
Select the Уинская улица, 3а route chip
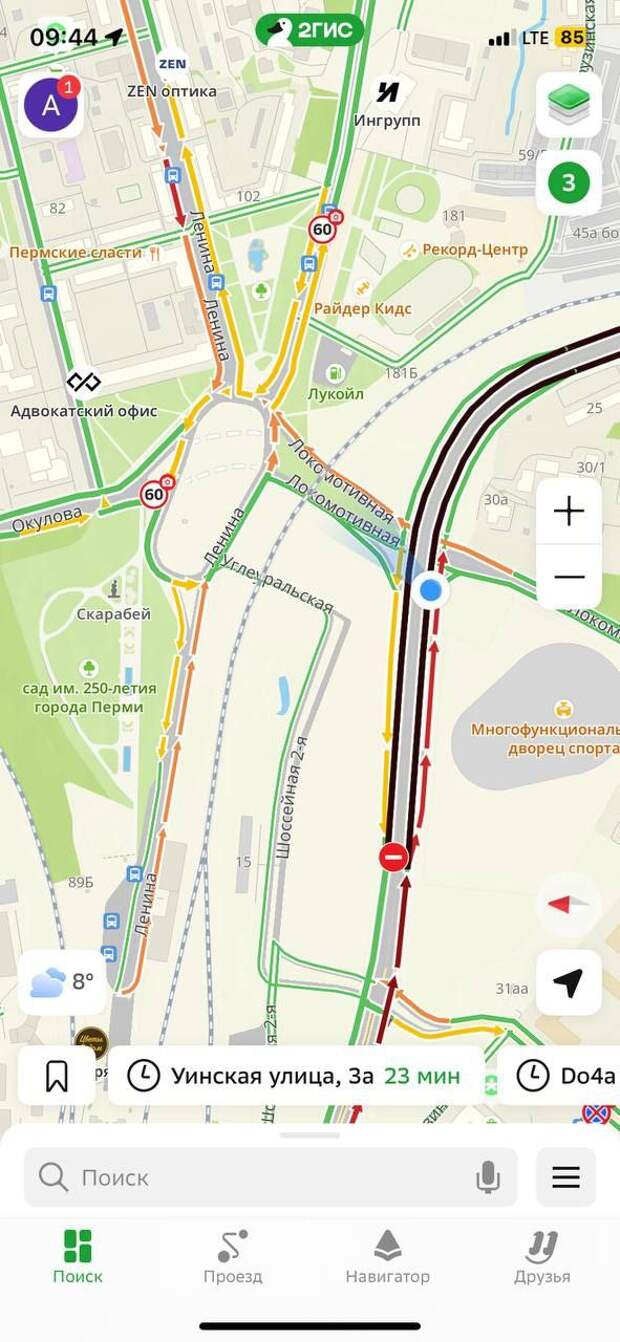295,1076
